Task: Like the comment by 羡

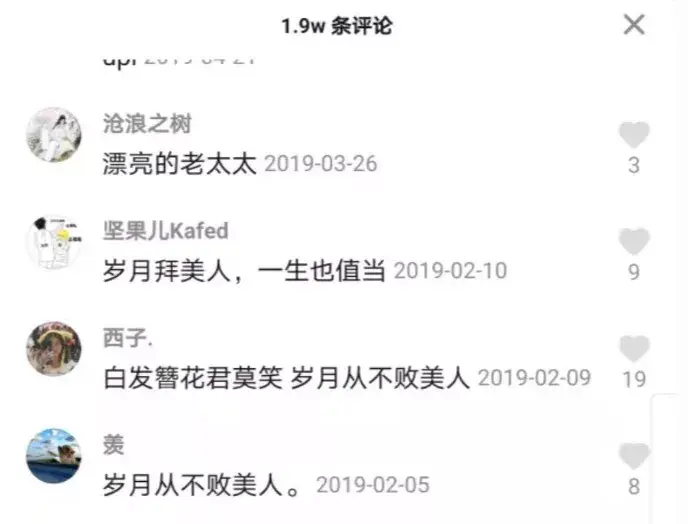Action: [634, 456]
